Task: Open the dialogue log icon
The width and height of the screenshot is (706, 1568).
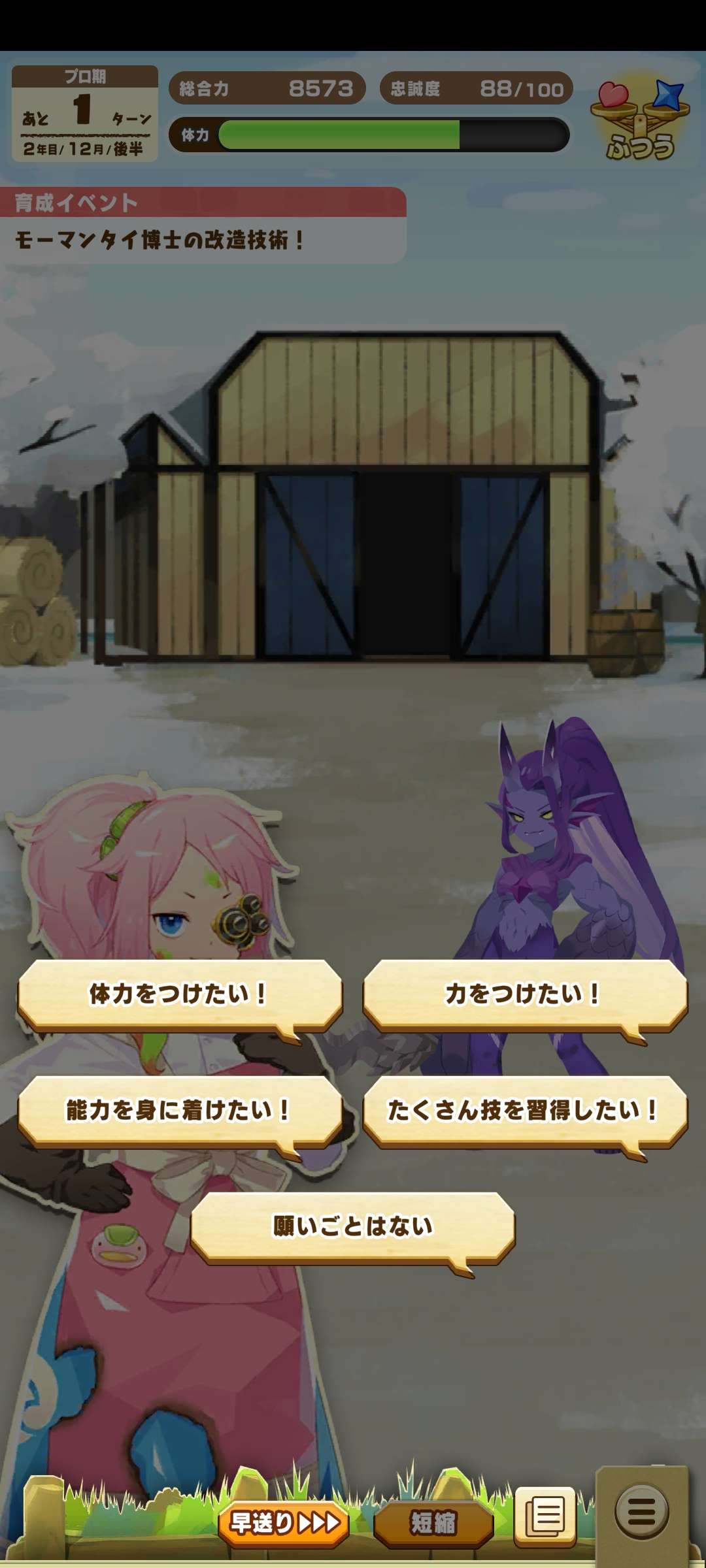Action: tap(545, 1516)
